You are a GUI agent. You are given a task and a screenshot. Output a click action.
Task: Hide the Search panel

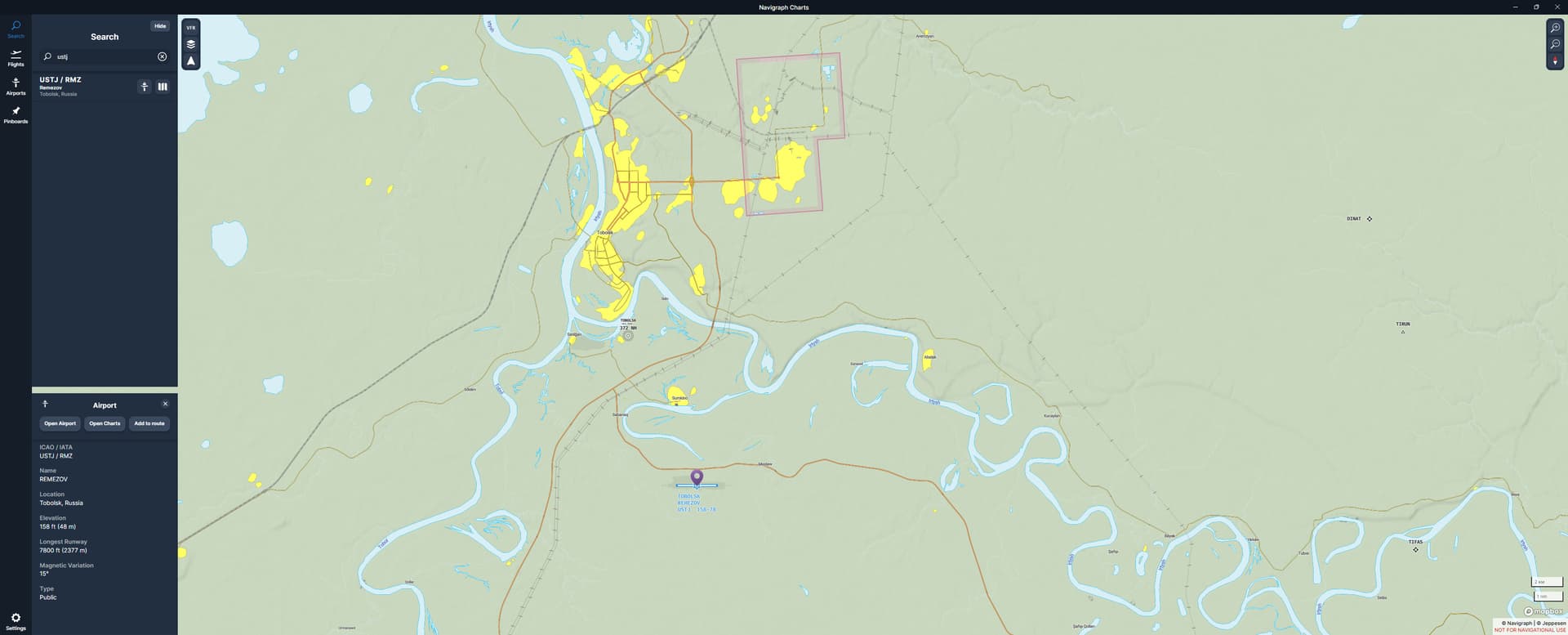(160, 26)
